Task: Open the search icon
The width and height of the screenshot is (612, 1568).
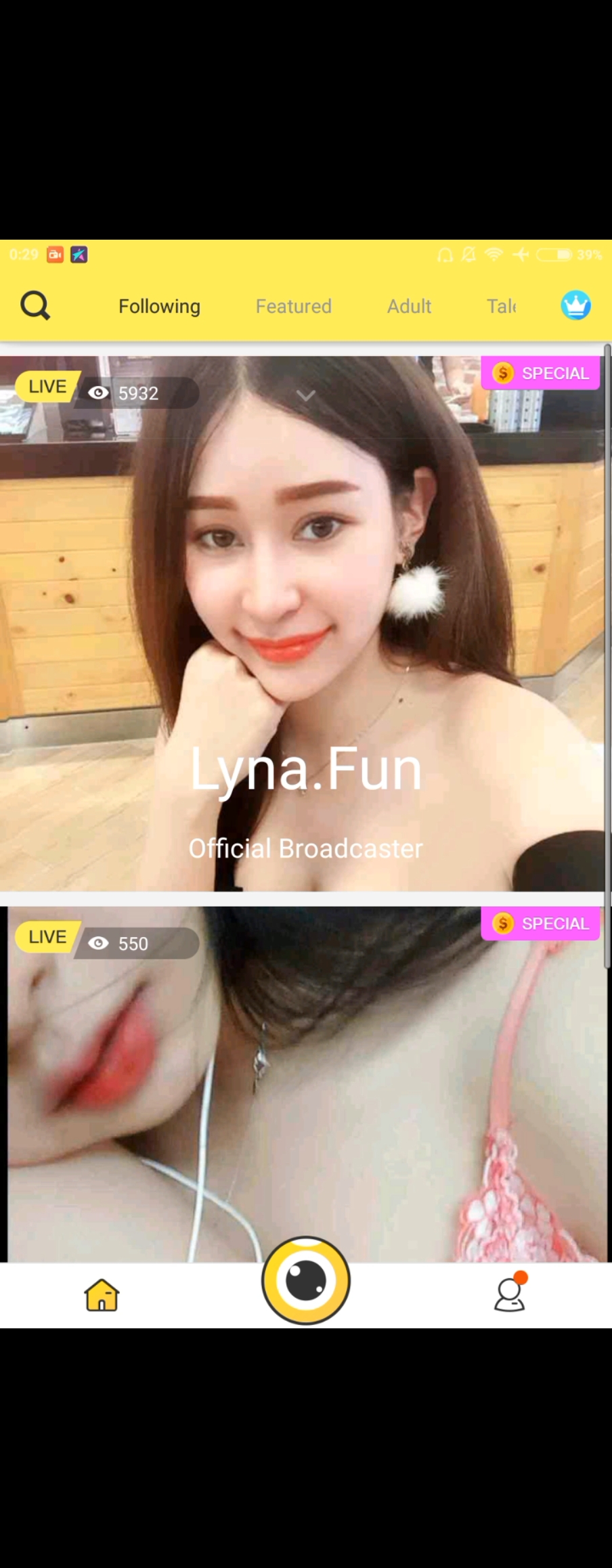Action: click(35, 306)
